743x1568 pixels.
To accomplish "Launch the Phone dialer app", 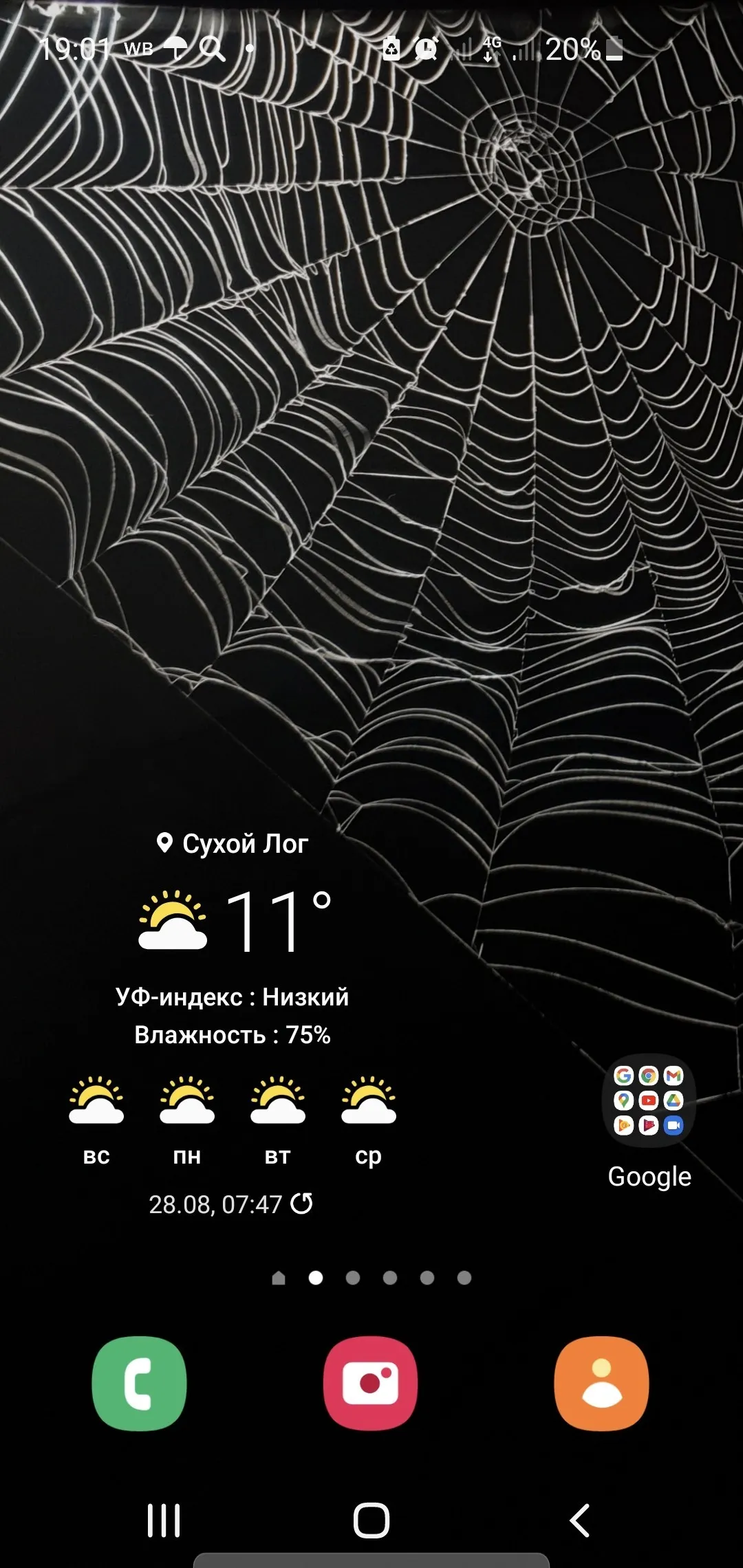I will [140, 1383].
